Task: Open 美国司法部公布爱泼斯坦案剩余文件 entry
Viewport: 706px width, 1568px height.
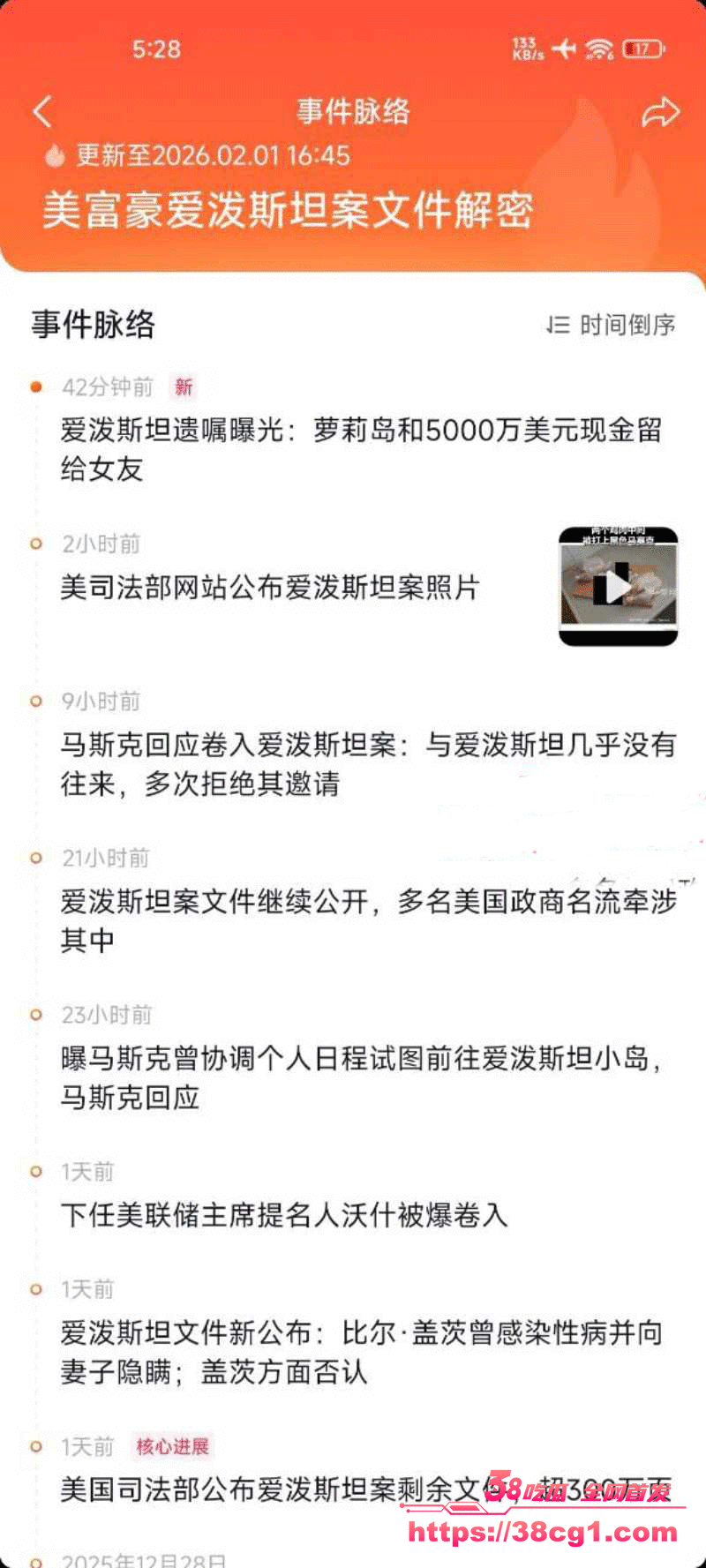Action: click(265, 1490)
